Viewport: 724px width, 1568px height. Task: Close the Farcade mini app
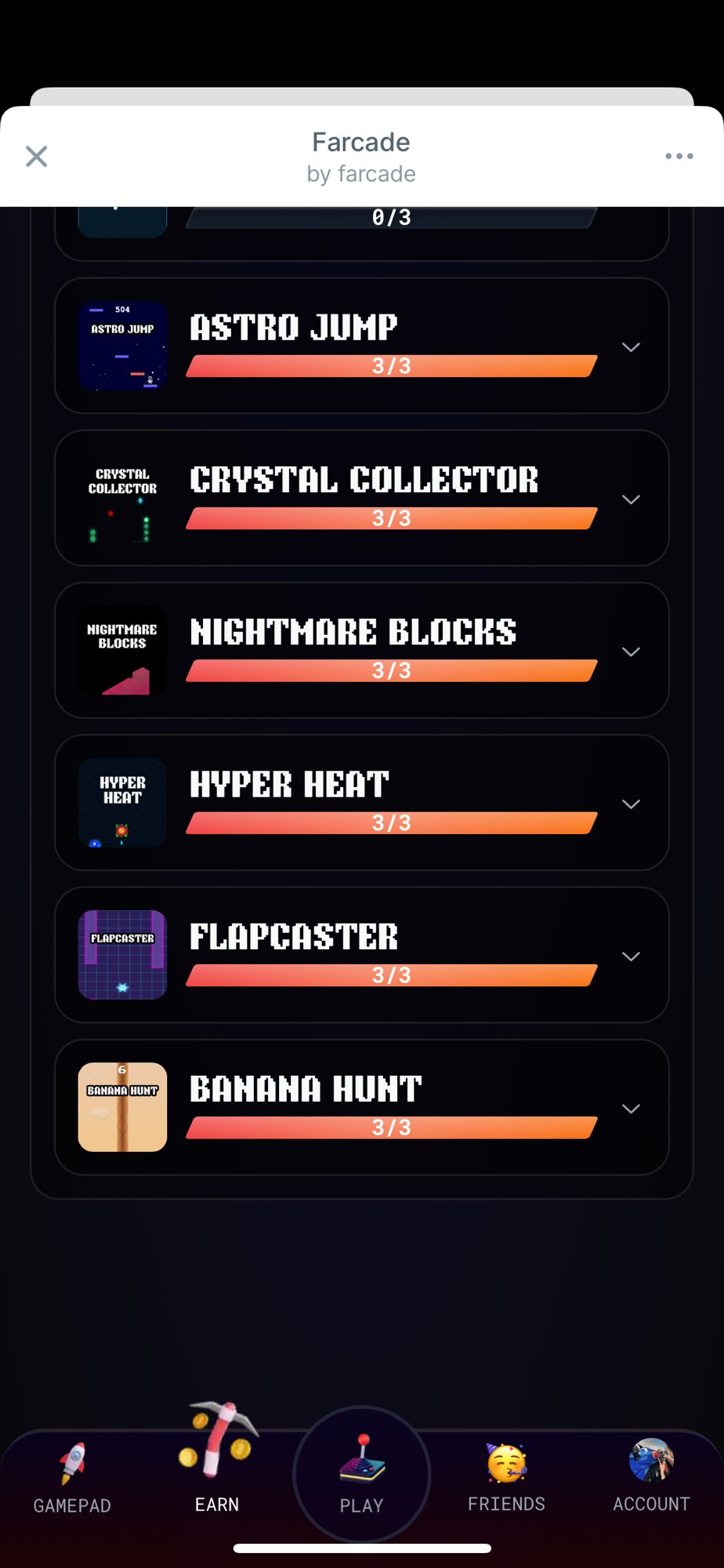pyautogui.click(x=37, y=156)
